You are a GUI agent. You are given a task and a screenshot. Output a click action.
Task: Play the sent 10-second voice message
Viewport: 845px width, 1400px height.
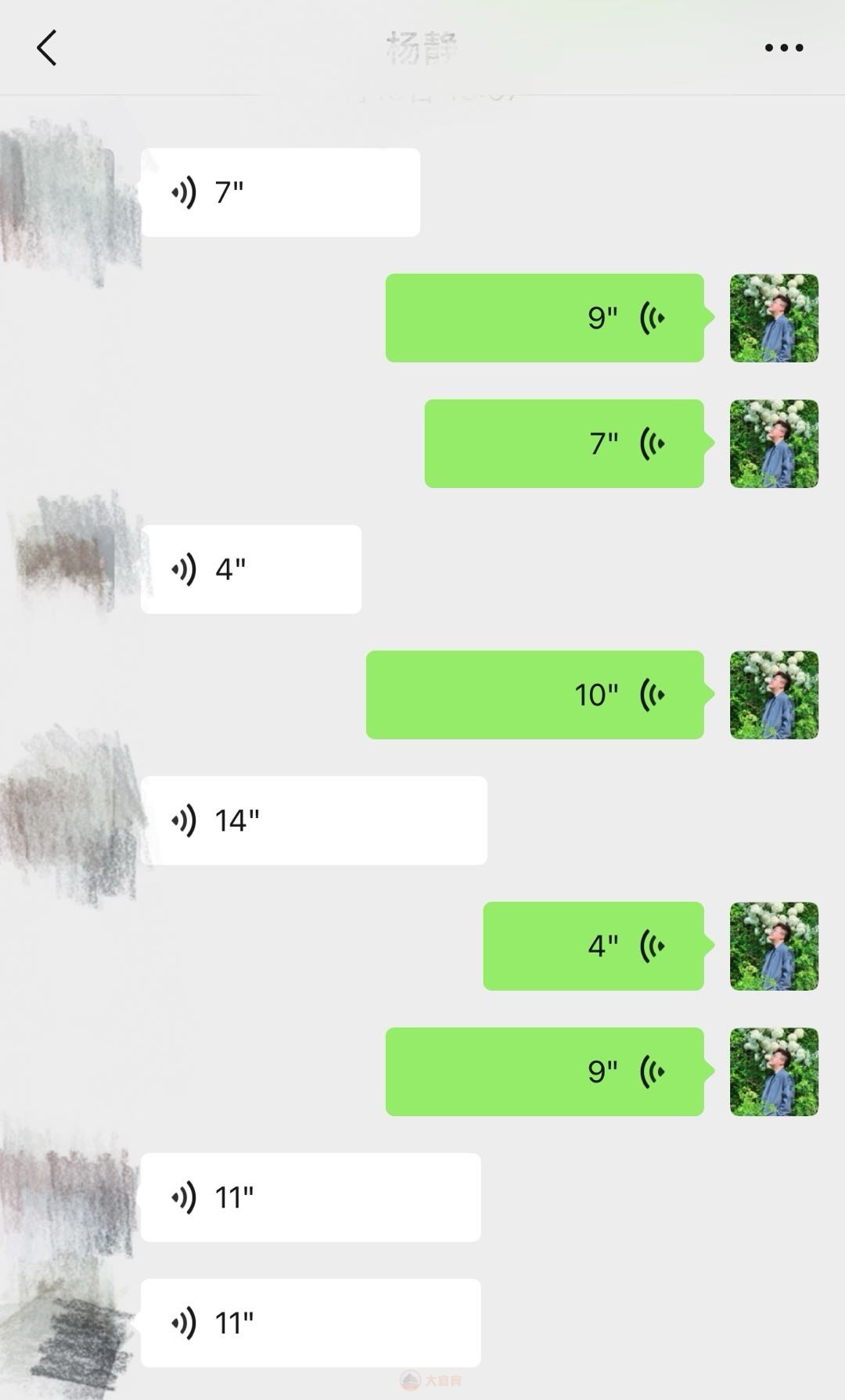click(x=535, y=695)
